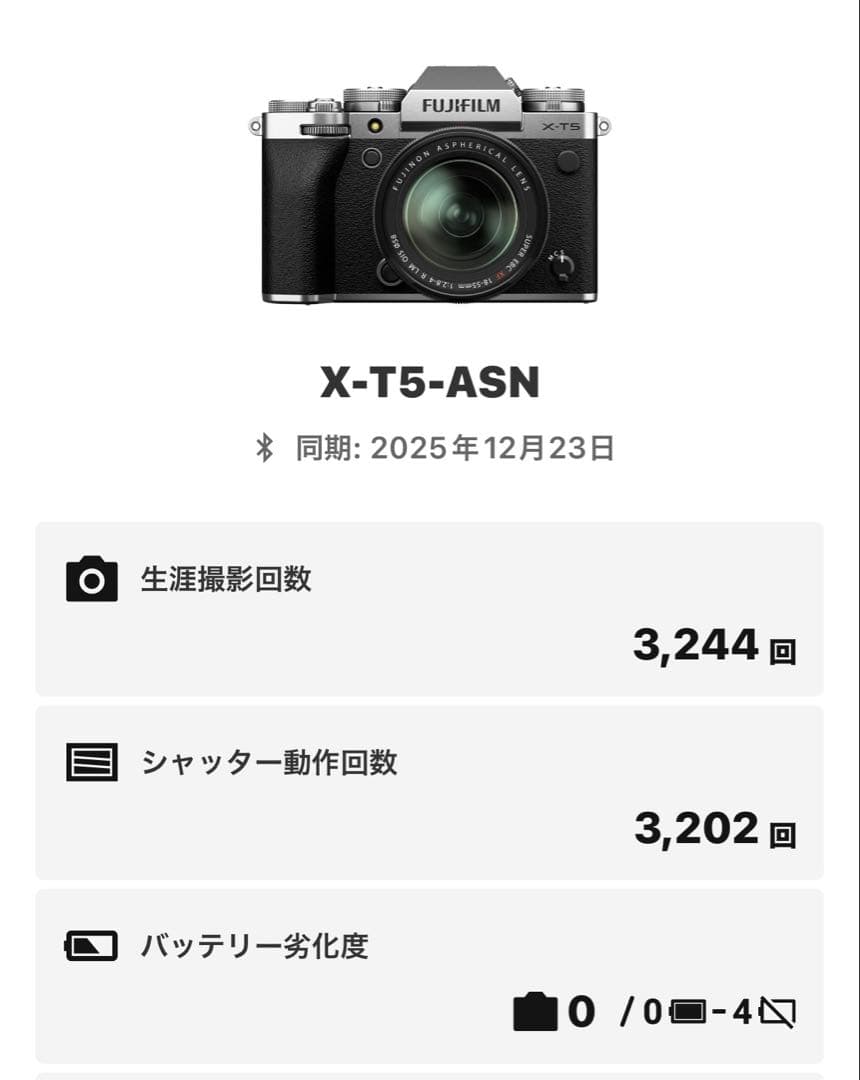Image resolution: width=860 pixels, height=1080 pixels.
Task: Select the X-T5-ASN camera name
Action: point(430,378)
